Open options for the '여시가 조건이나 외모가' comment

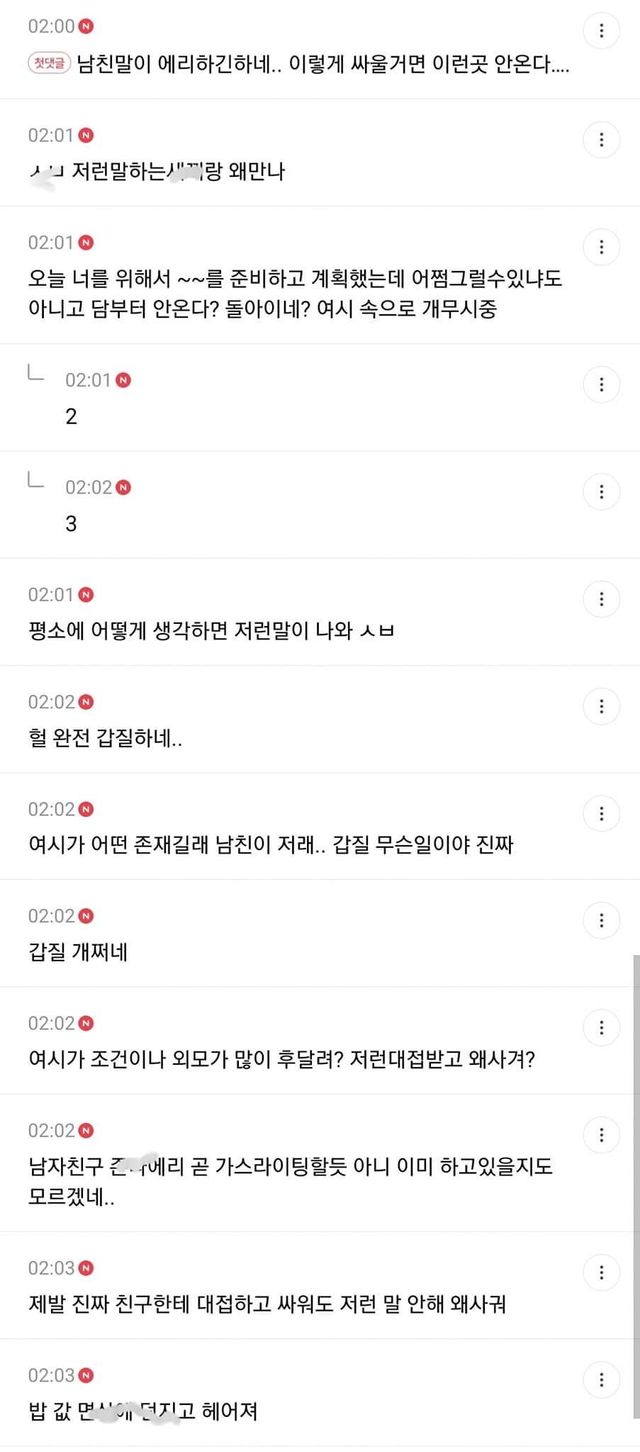pos(601,1027)
